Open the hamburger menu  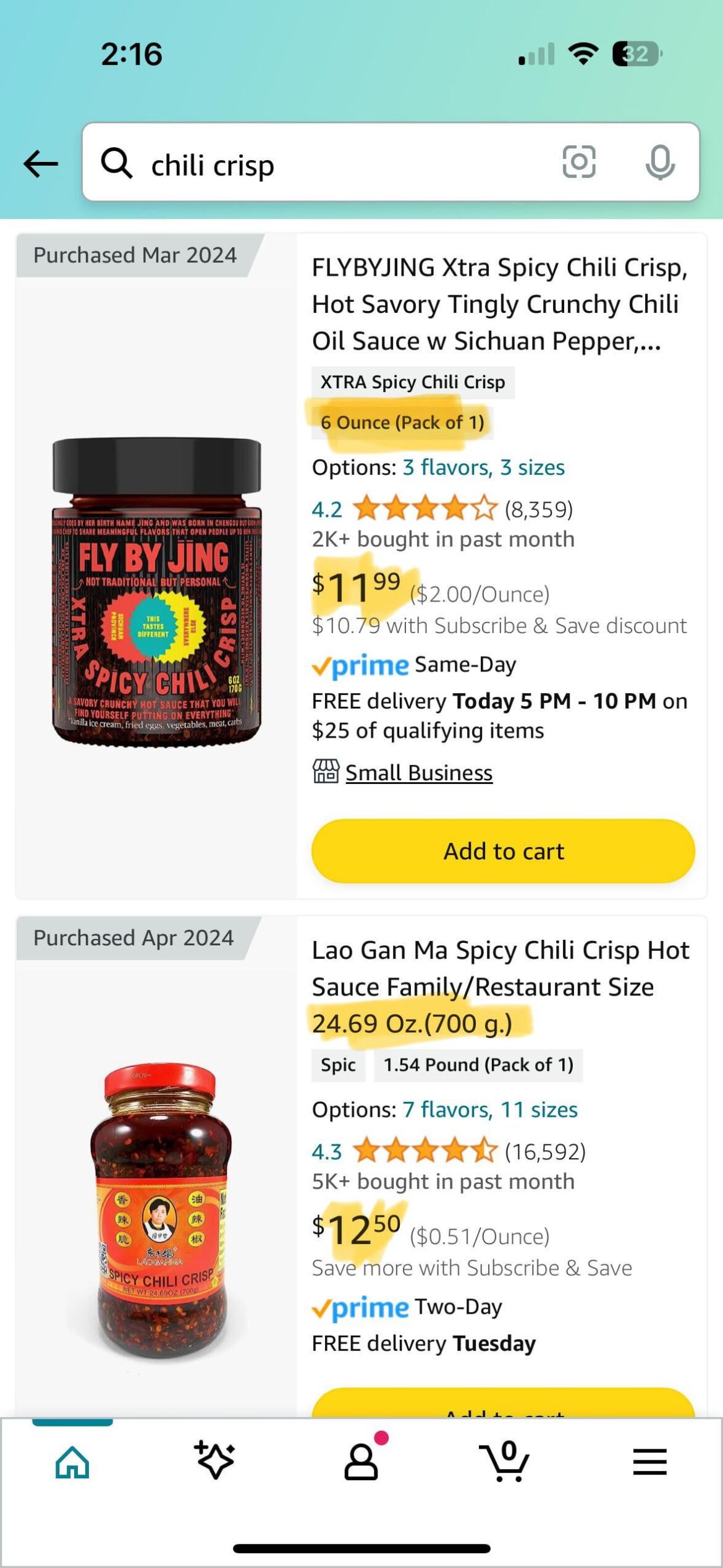pos(649,1460)
